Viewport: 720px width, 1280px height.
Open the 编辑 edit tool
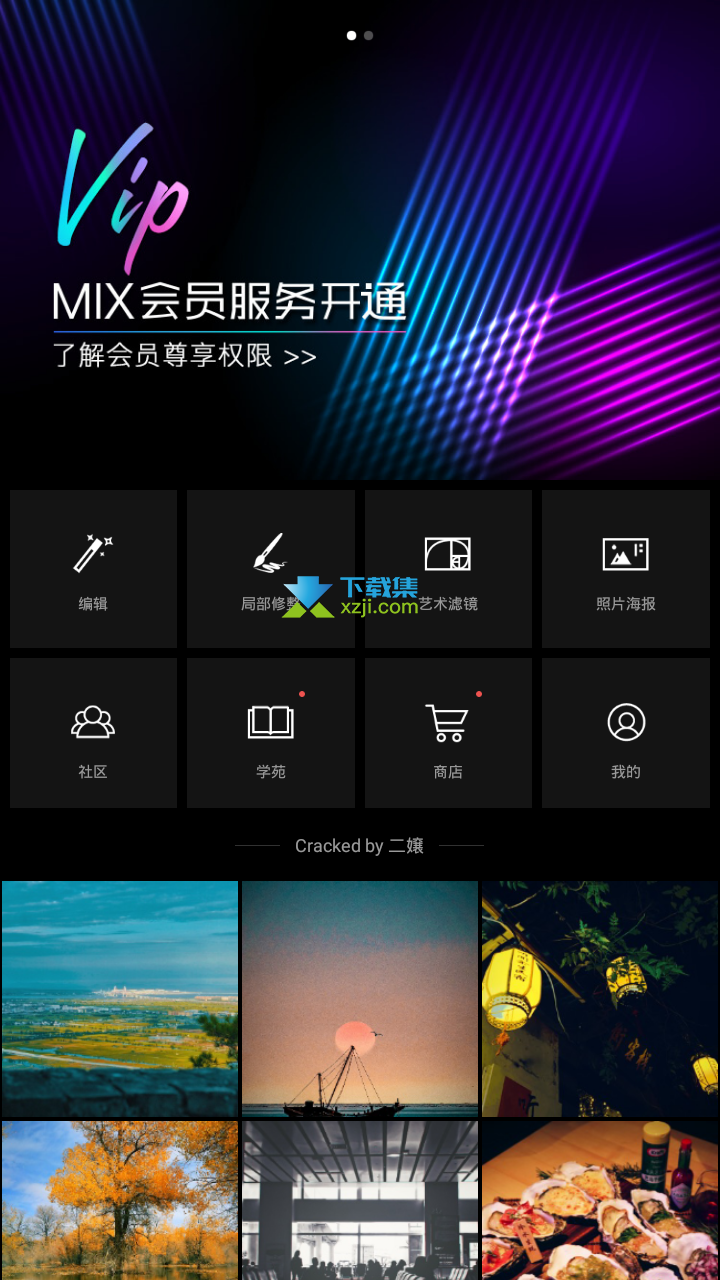pyautogui.click(x=93, y=569)
